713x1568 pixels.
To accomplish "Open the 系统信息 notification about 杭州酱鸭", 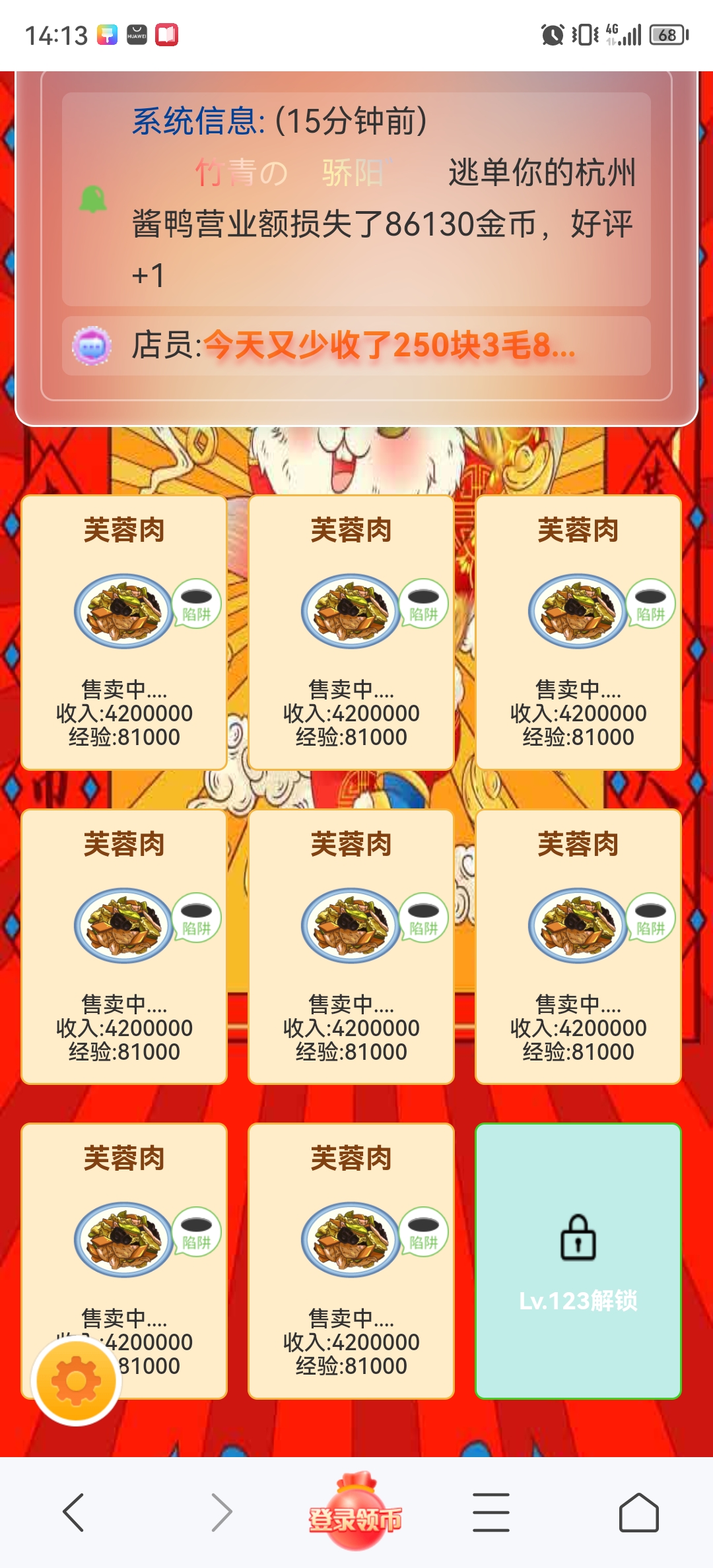I will pos(356,199).
